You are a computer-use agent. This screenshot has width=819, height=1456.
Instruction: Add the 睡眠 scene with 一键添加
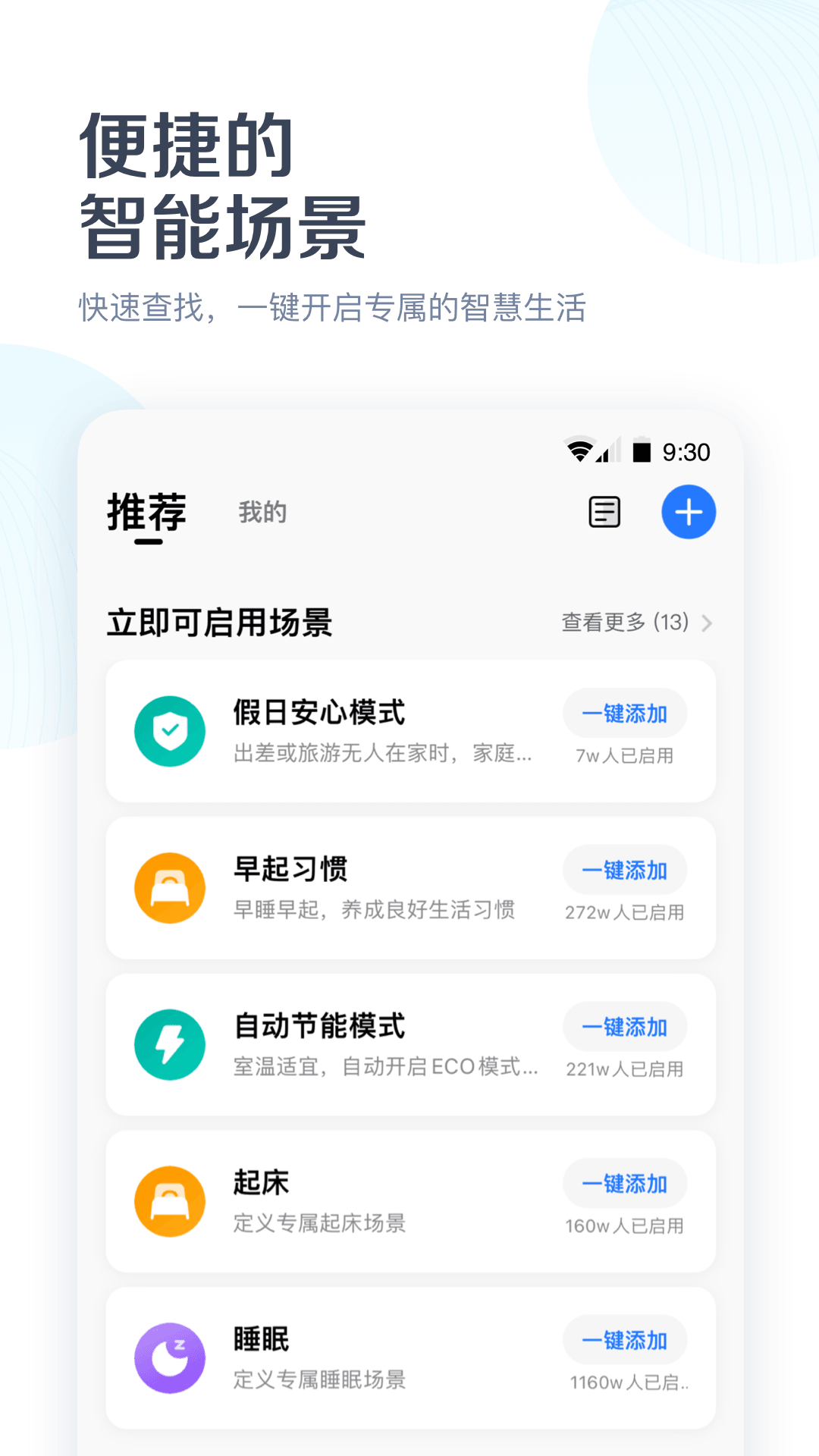624,1340
